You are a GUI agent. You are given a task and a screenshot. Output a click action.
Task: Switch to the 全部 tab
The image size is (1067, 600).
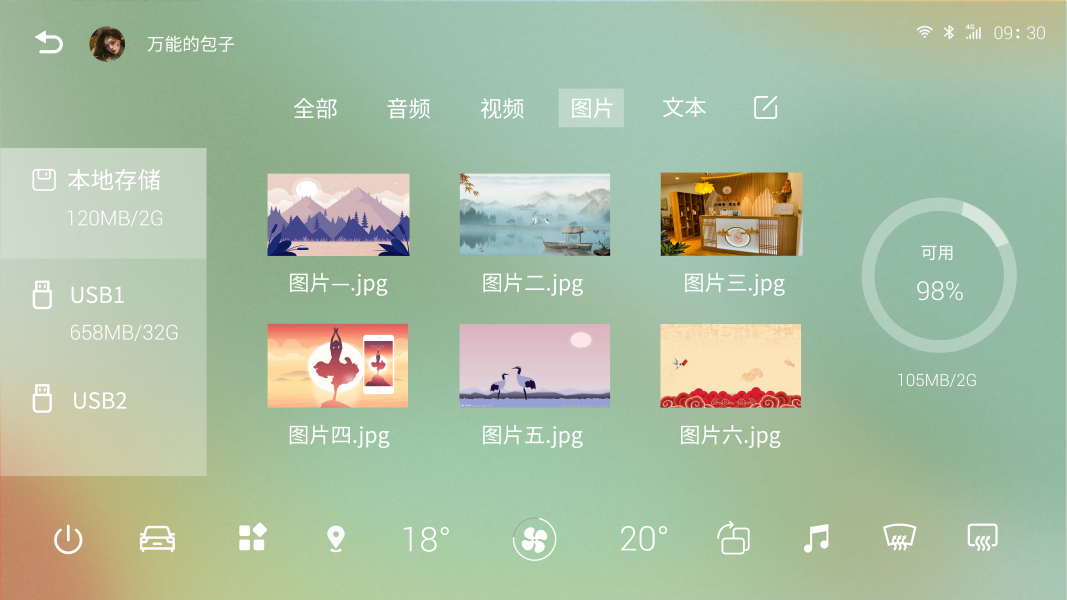click(x=315, y=108)
